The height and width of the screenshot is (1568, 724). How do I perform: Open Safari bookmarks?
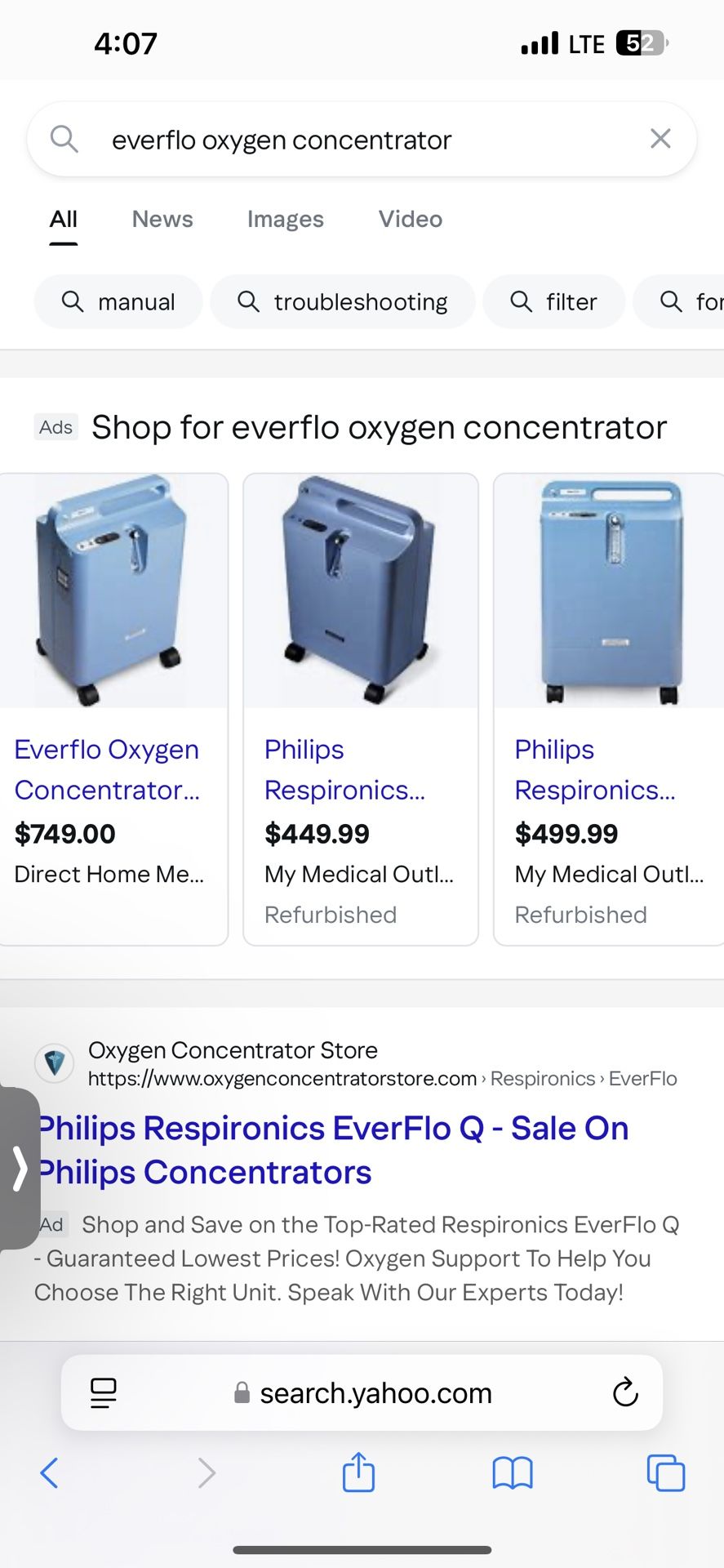coord(513,1473)
